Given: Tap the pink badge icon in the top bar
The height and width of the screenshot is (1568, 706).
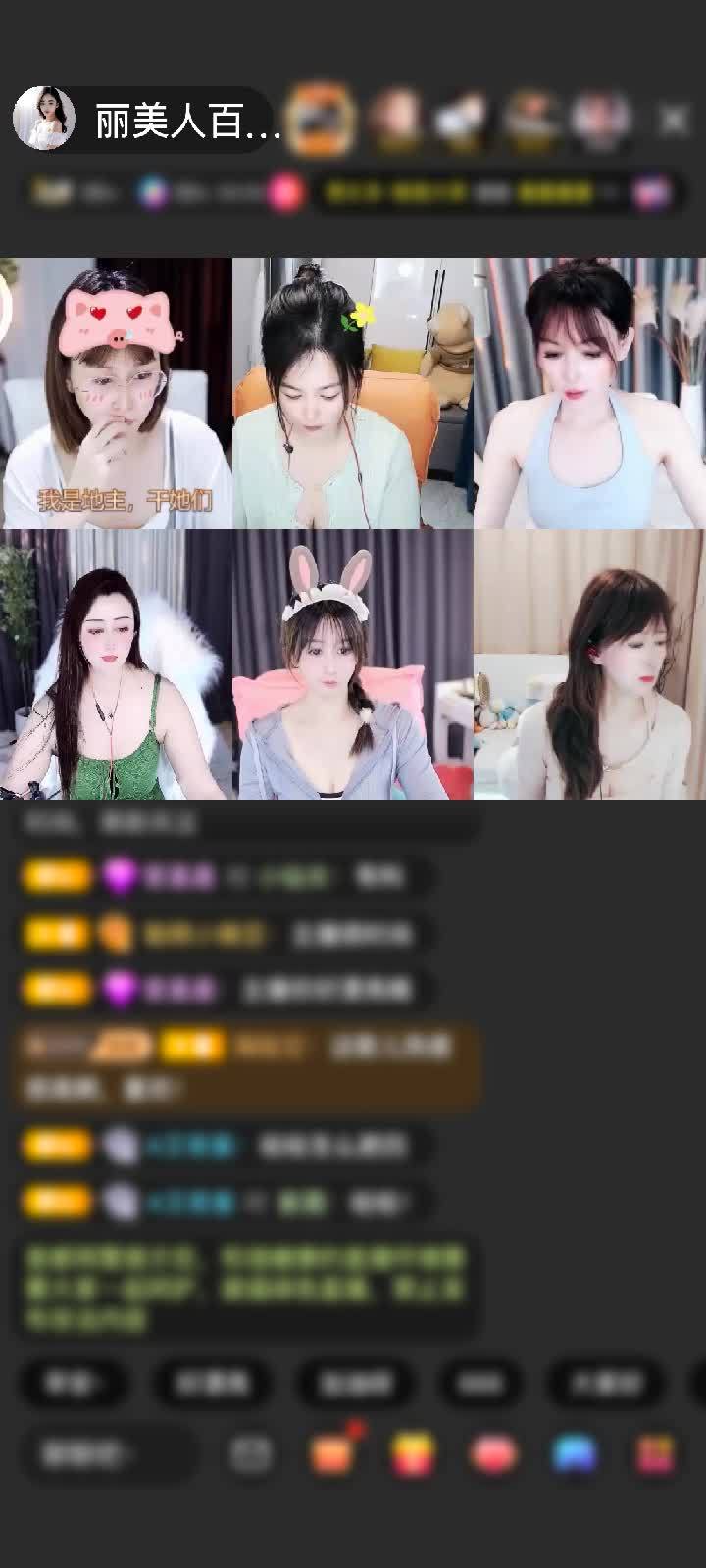Looking at the screenshot, I should [284, 193].
